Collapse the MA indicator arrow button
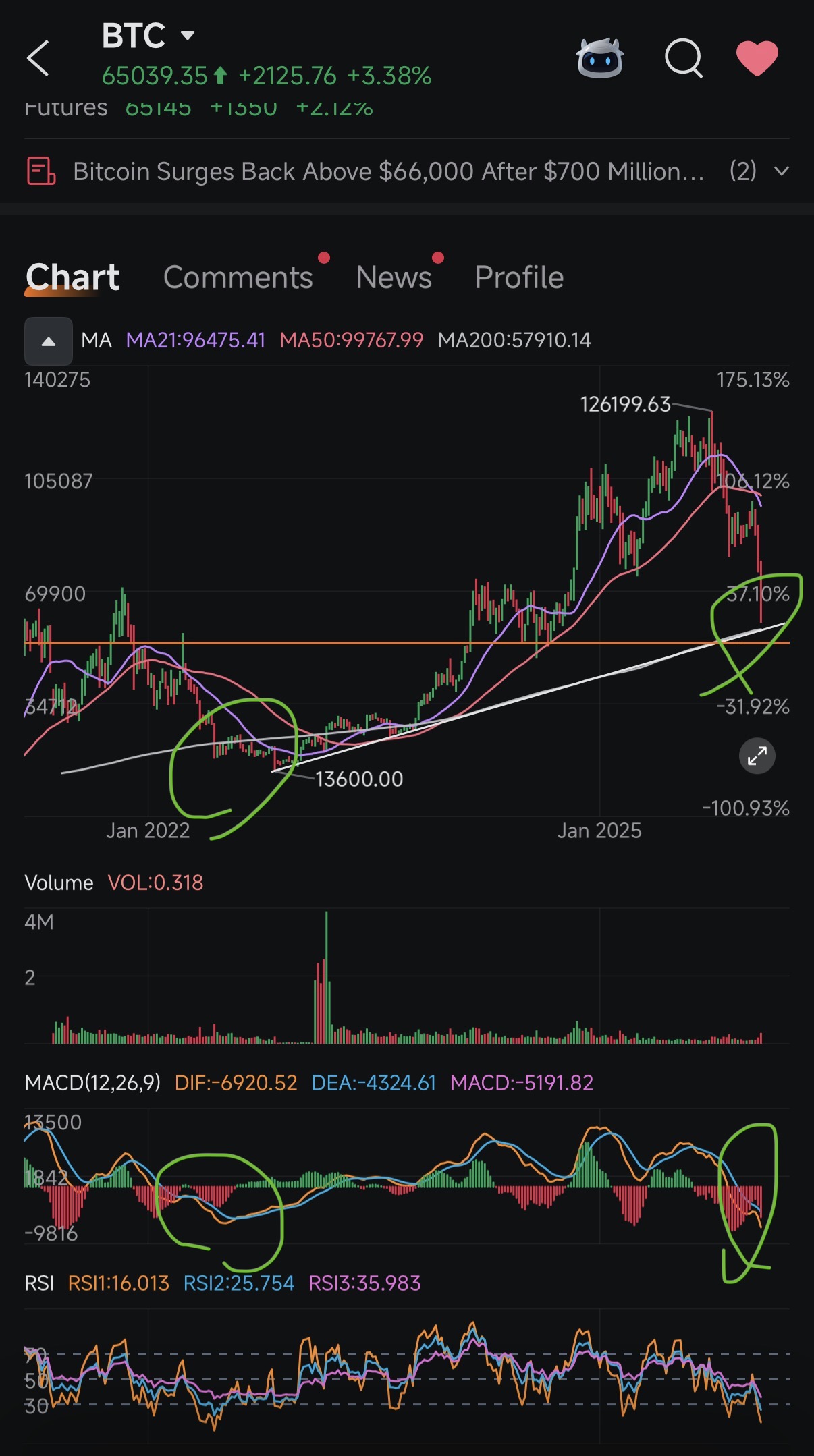Viewport: 814px width, 1456px height. pyautogui.click(x=49, y=341)
